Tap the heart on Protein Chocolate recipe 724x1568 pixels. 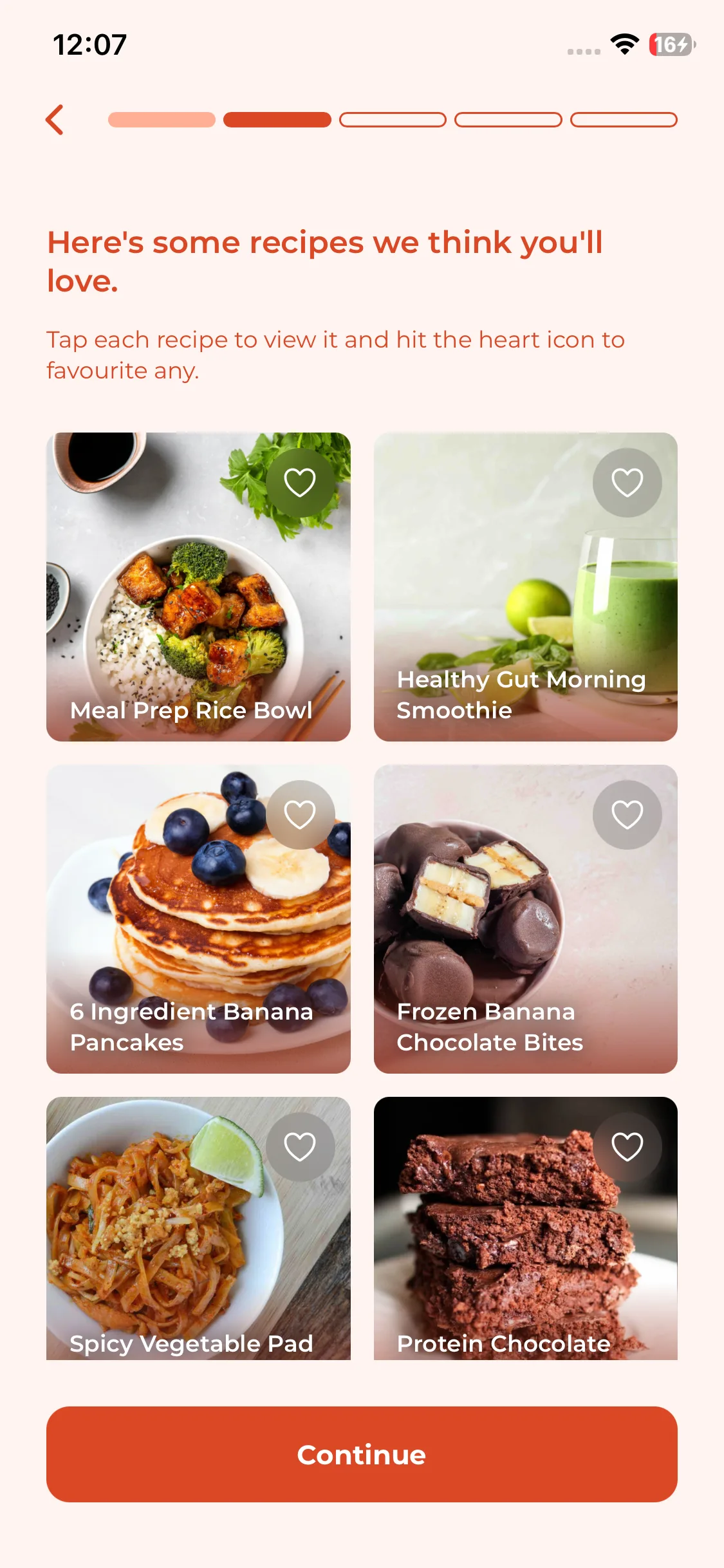[x=627, y=1147]
